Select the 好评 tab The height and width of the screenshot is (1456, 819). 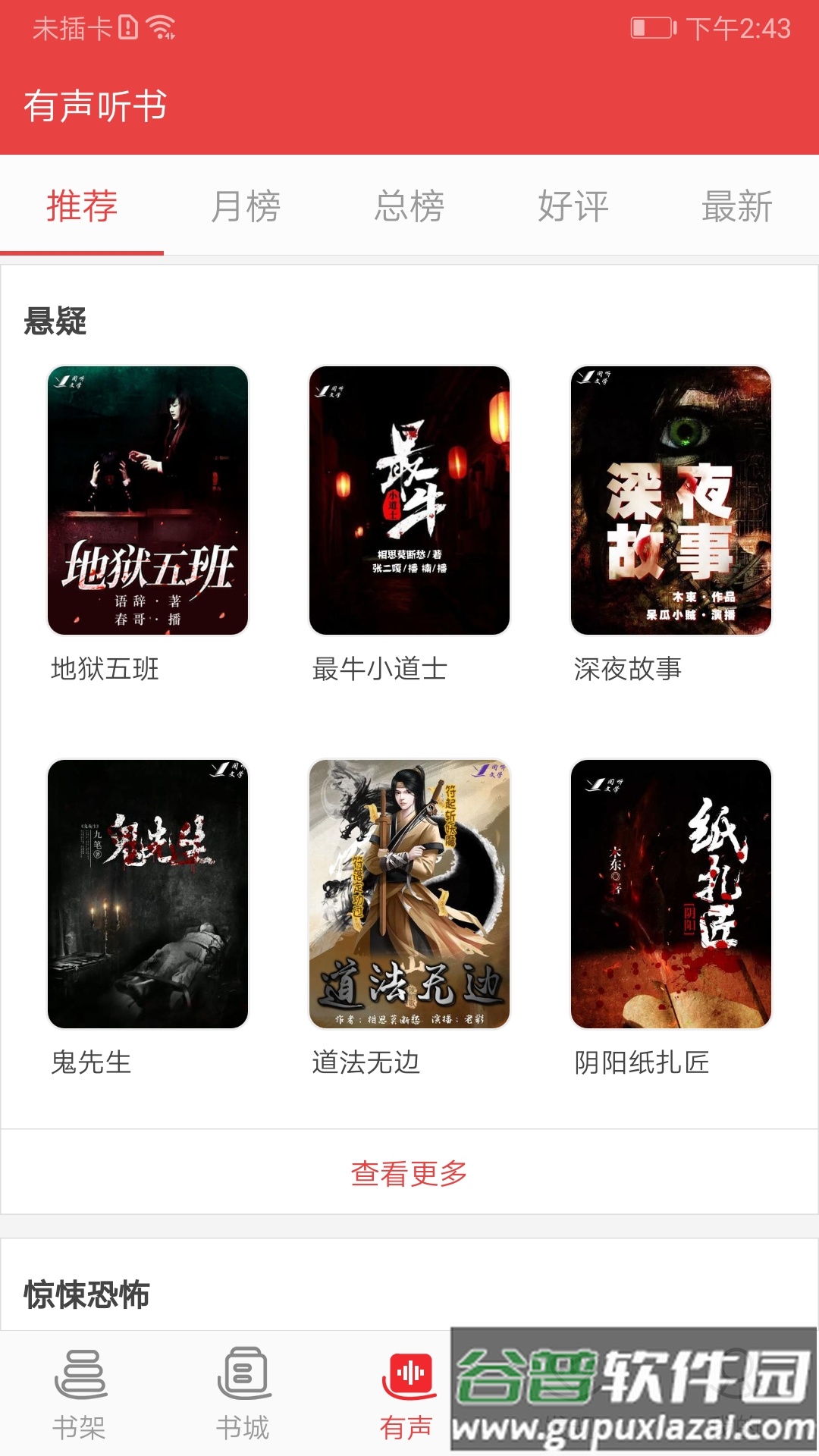pos(573,205)
